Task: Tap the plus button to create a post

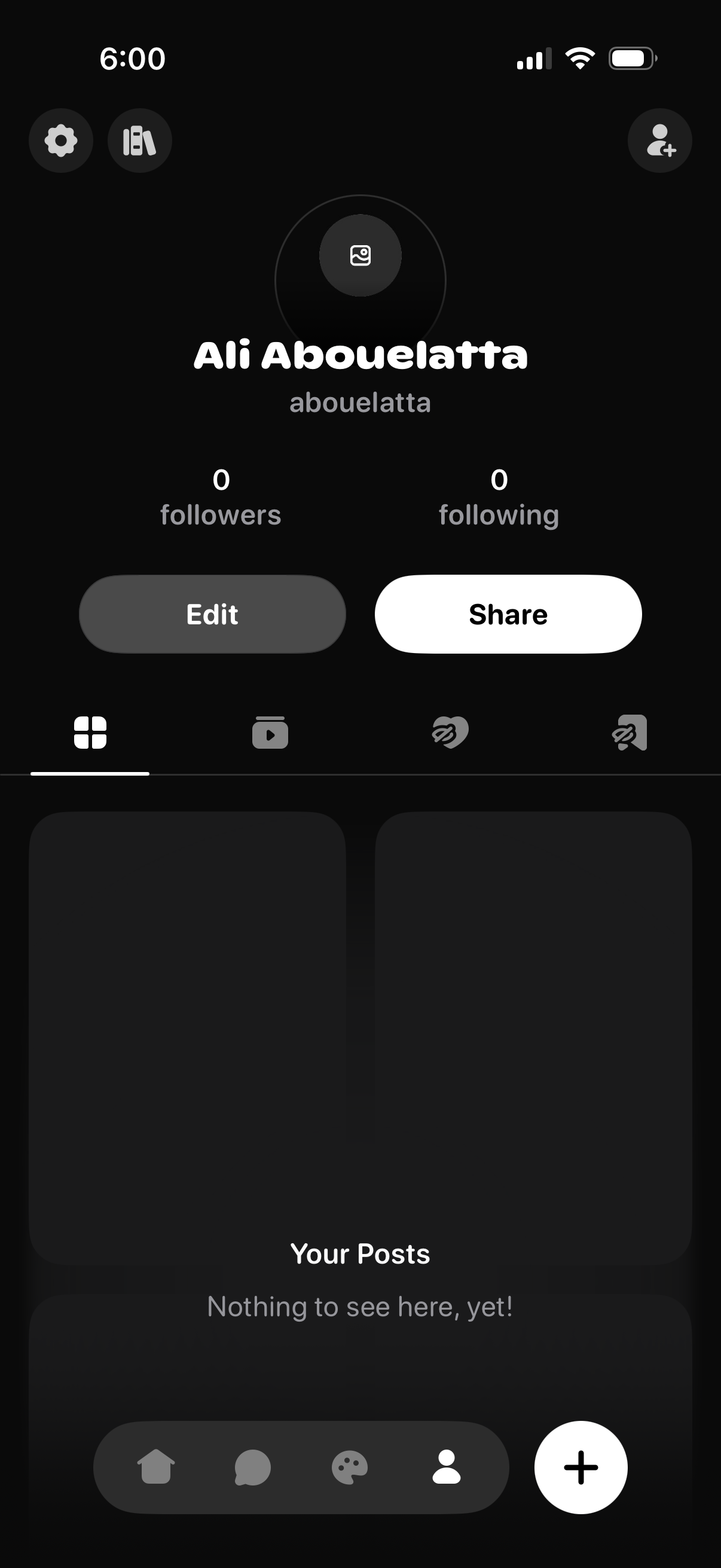Action: coord(581,1468)
